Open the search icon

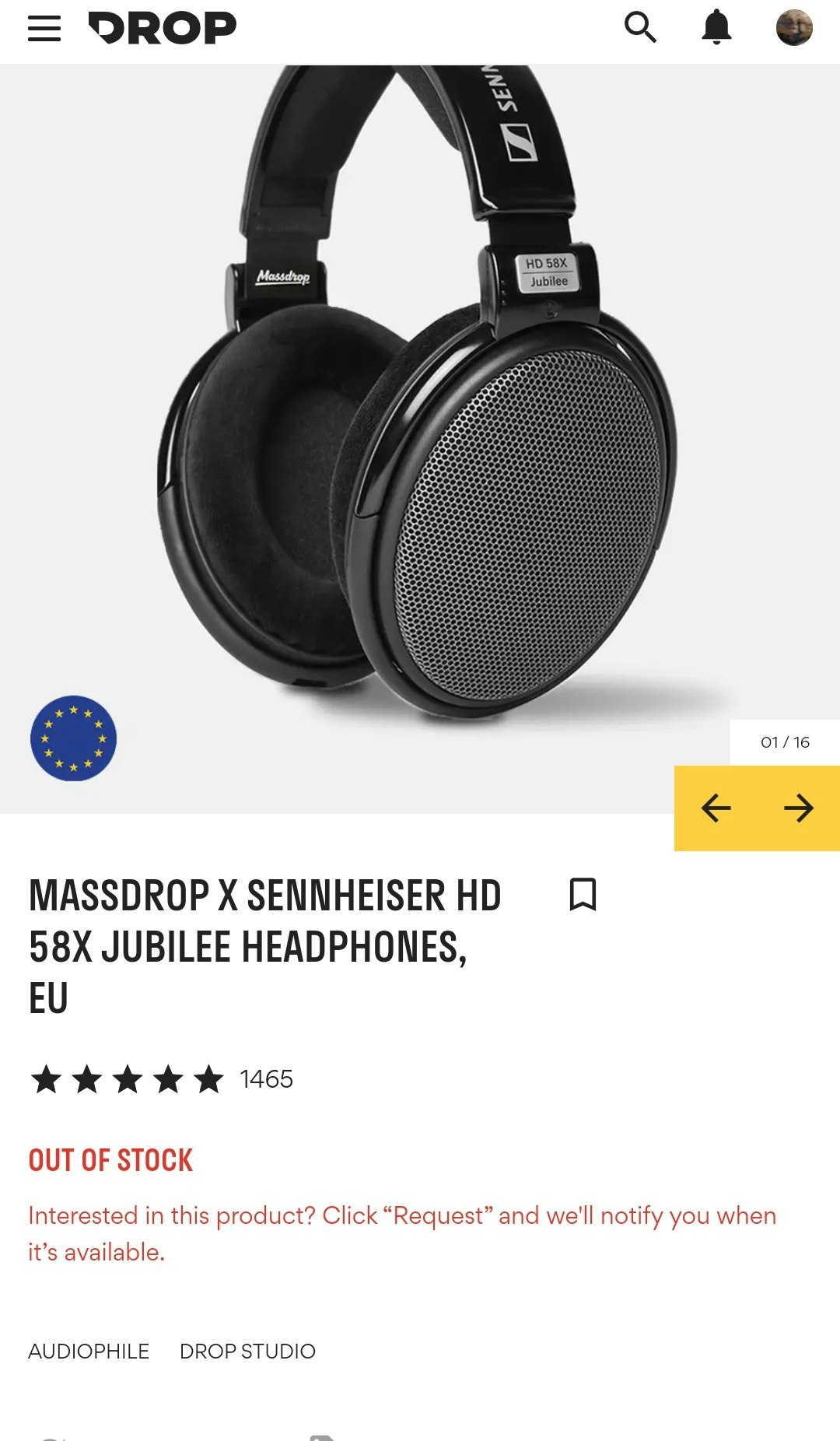(640, 28)
